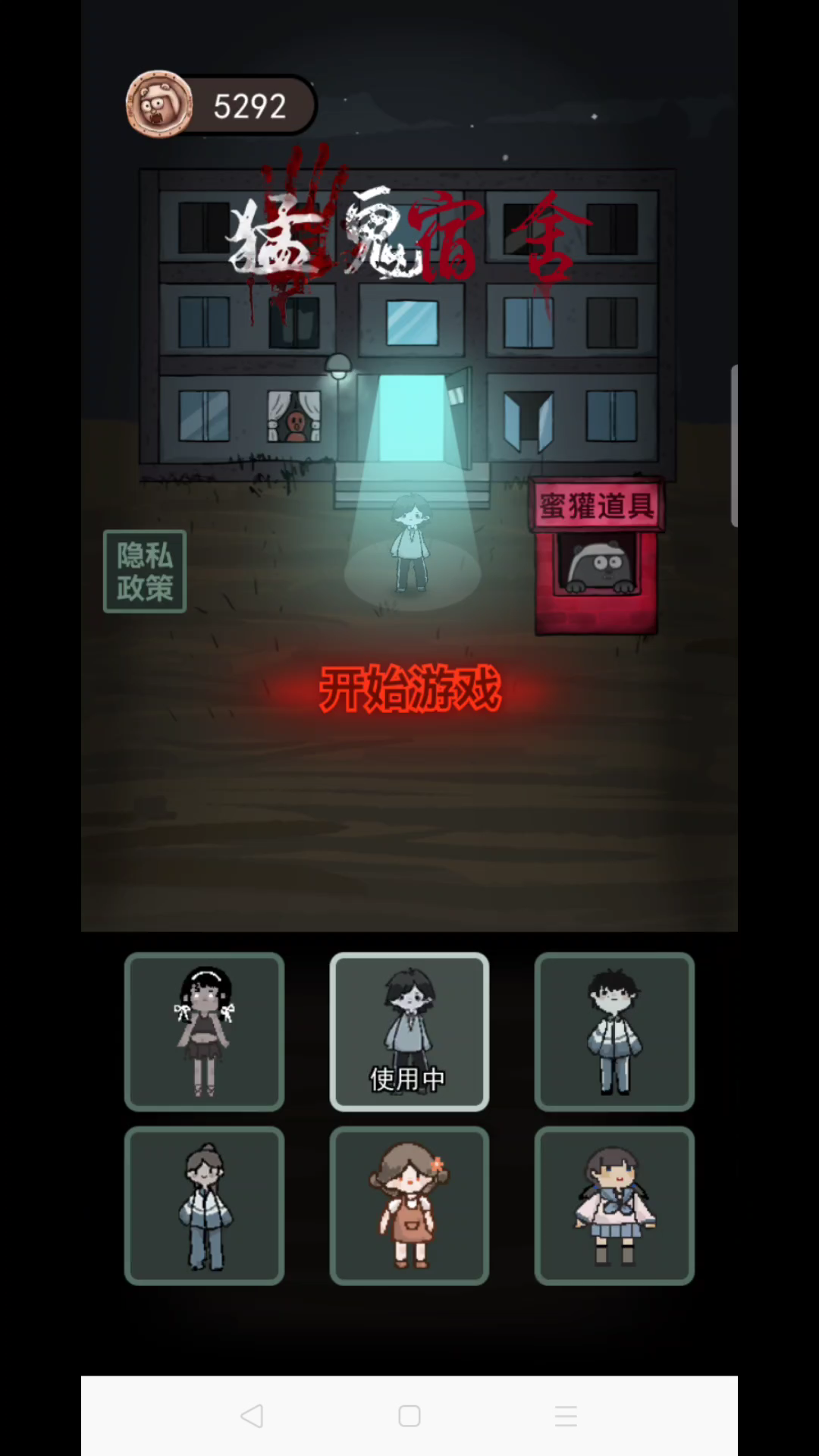Pick the girl in the orange dress
The width and height of the screenshot is (819, 1456).
pos(409,1206)
